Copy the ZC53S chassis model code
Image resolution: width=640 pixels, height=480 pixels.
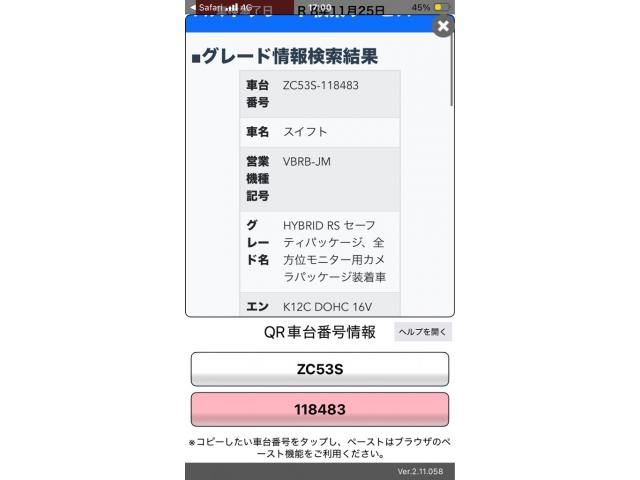pos(320,369)
